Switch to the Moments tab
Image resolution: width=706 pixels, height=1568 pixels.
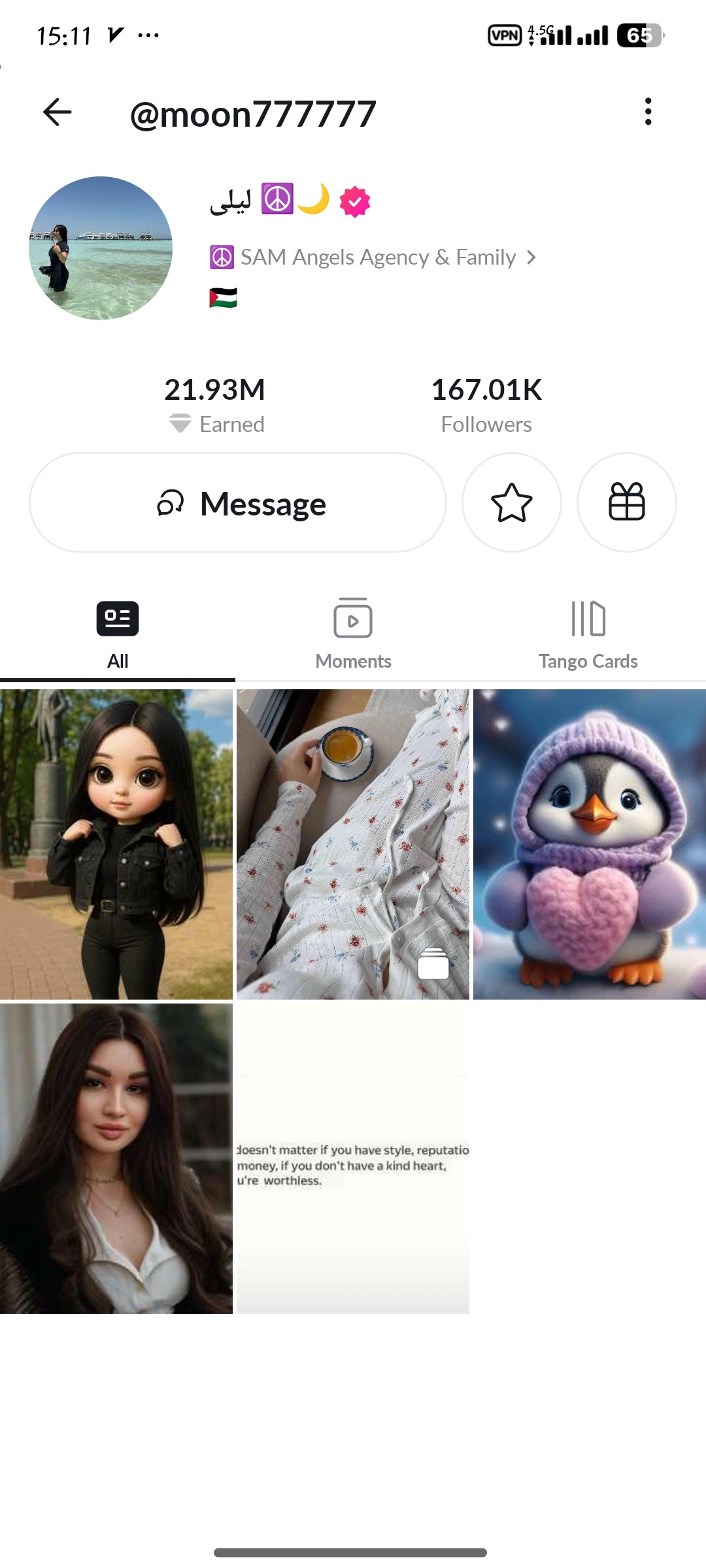coord(353,634)
